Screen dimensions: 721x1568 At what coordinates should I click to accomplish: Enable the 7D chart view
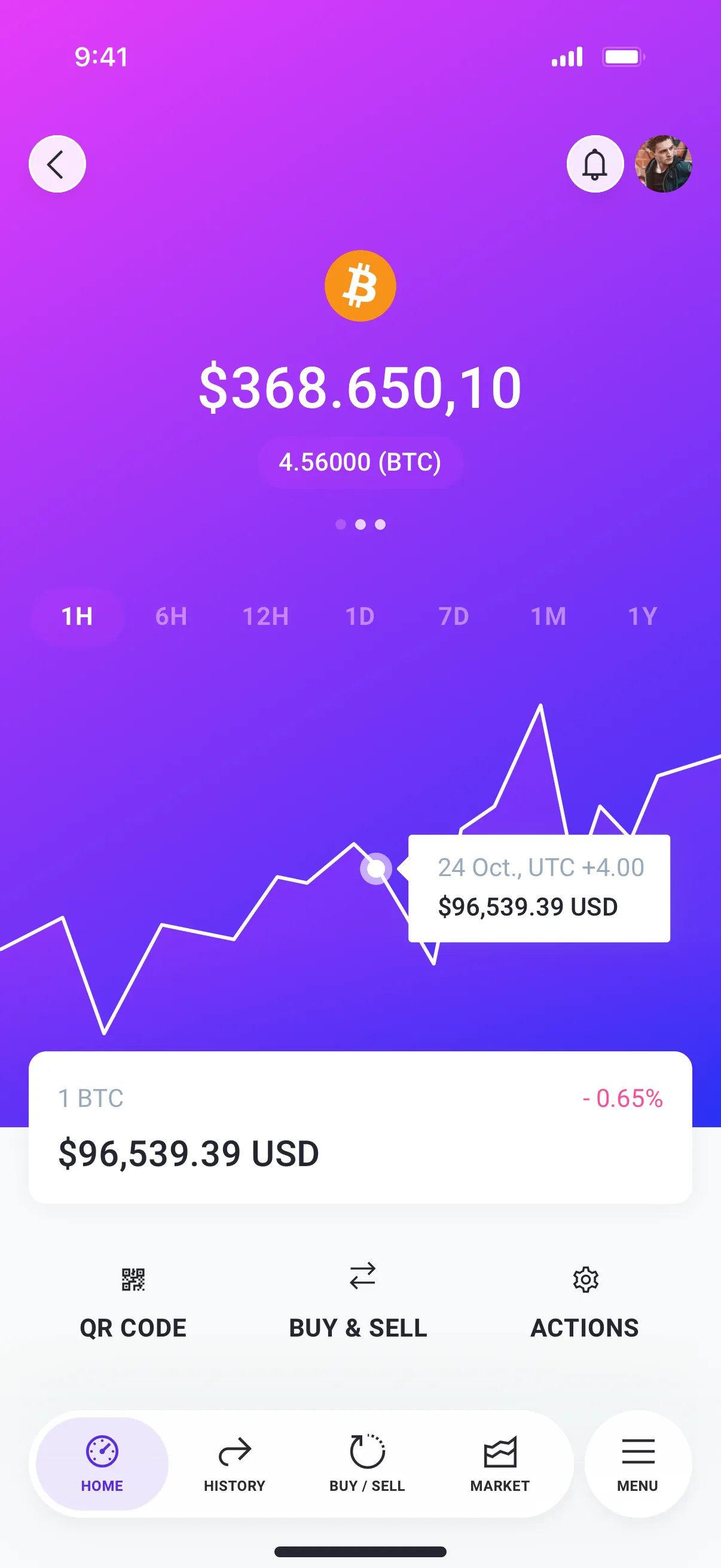[453, 615]
